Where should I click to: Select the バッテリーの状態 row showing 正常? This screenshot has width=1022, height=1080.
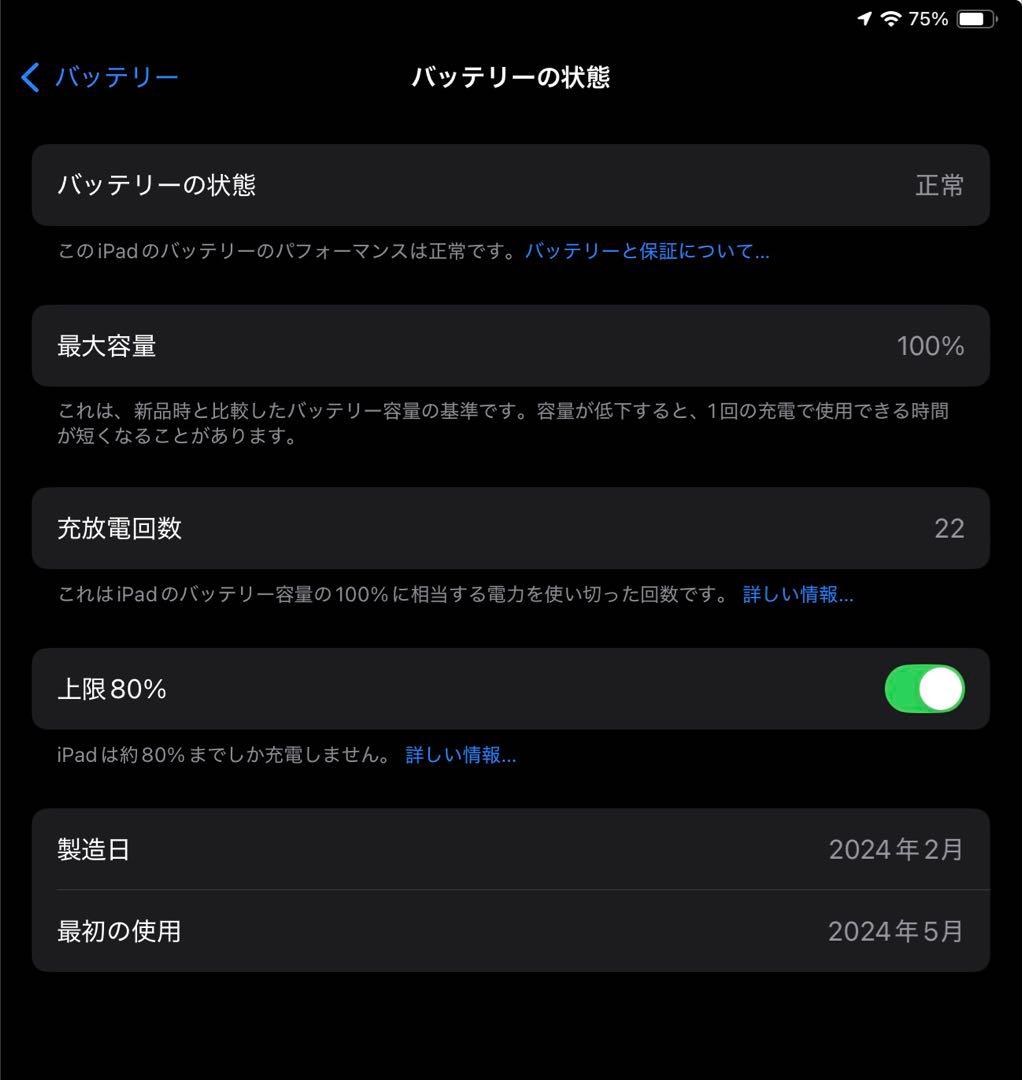tap(511, 185)
